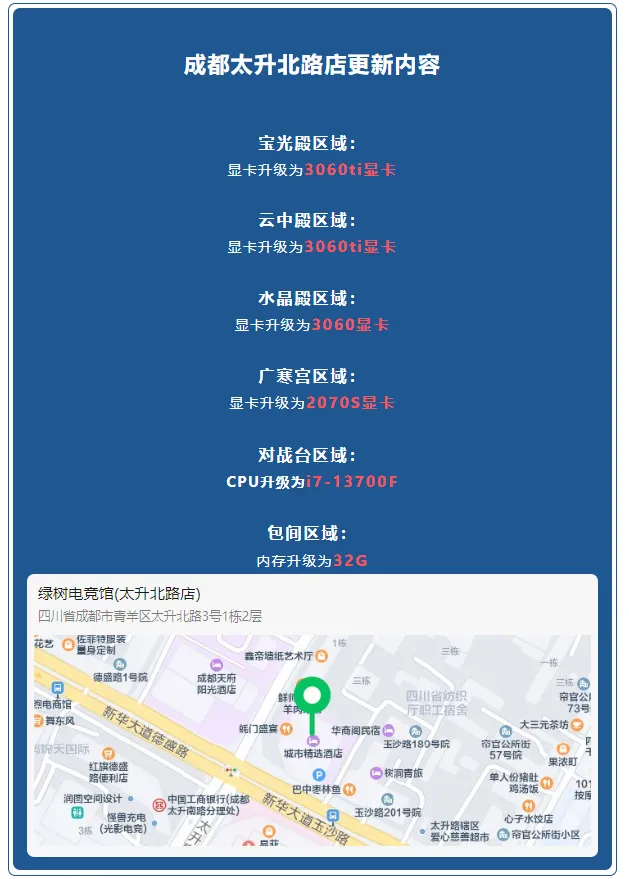Open the 绿树电竞馆 location map card
This screenshot has width=629, height=879.
(312, 714)
